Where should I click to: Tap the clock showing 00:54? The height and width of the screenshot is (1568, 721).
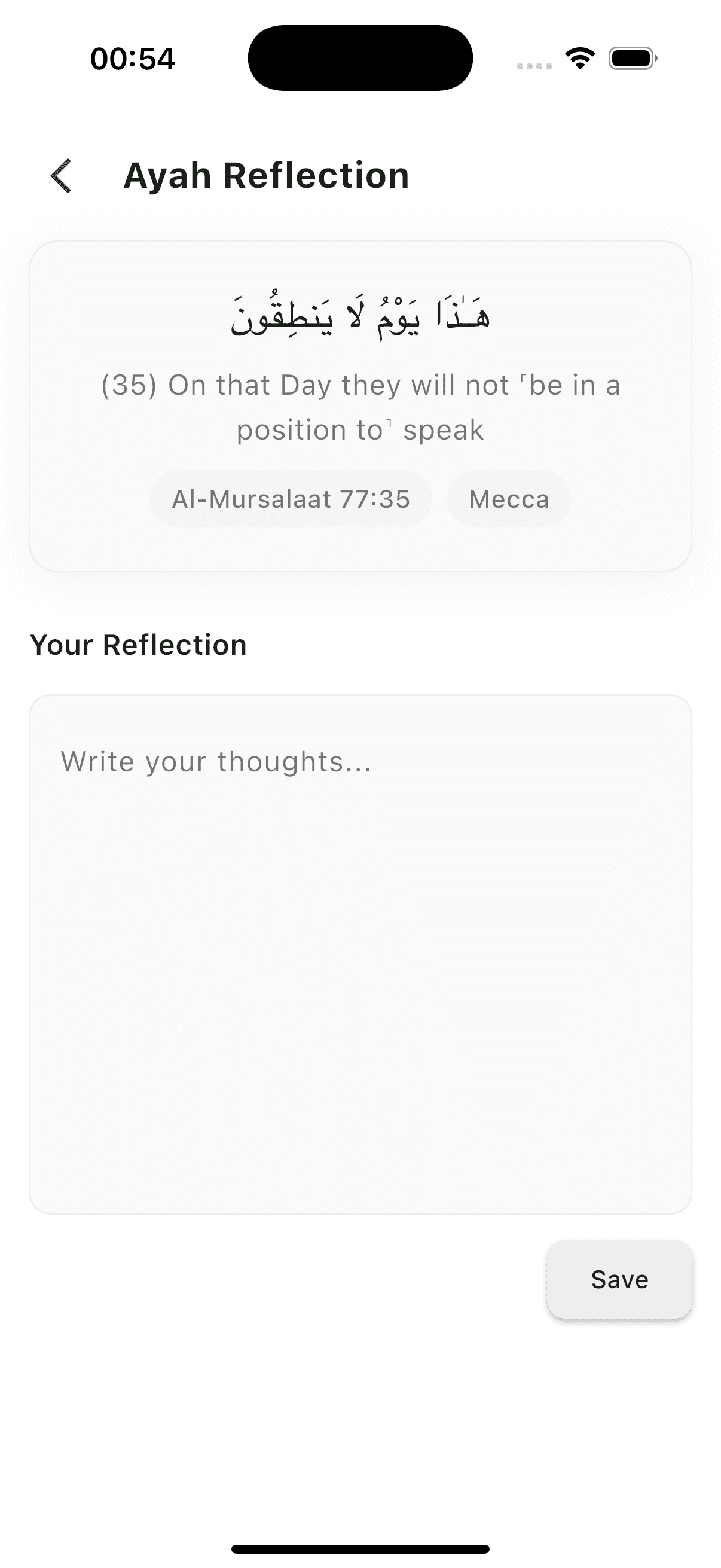pos(134,57)
